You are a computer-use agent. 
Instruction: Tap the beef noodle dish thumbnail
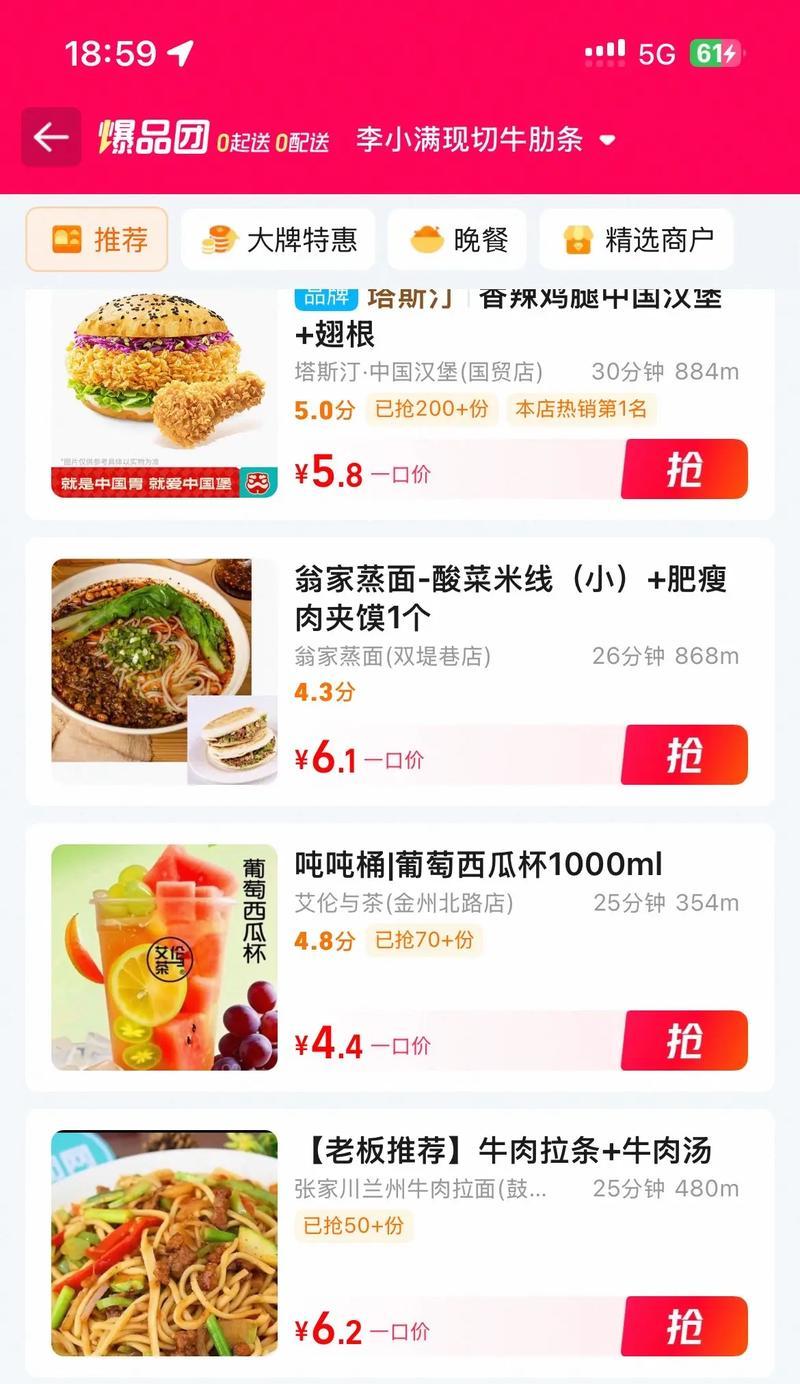click(x=163, y=1243)
